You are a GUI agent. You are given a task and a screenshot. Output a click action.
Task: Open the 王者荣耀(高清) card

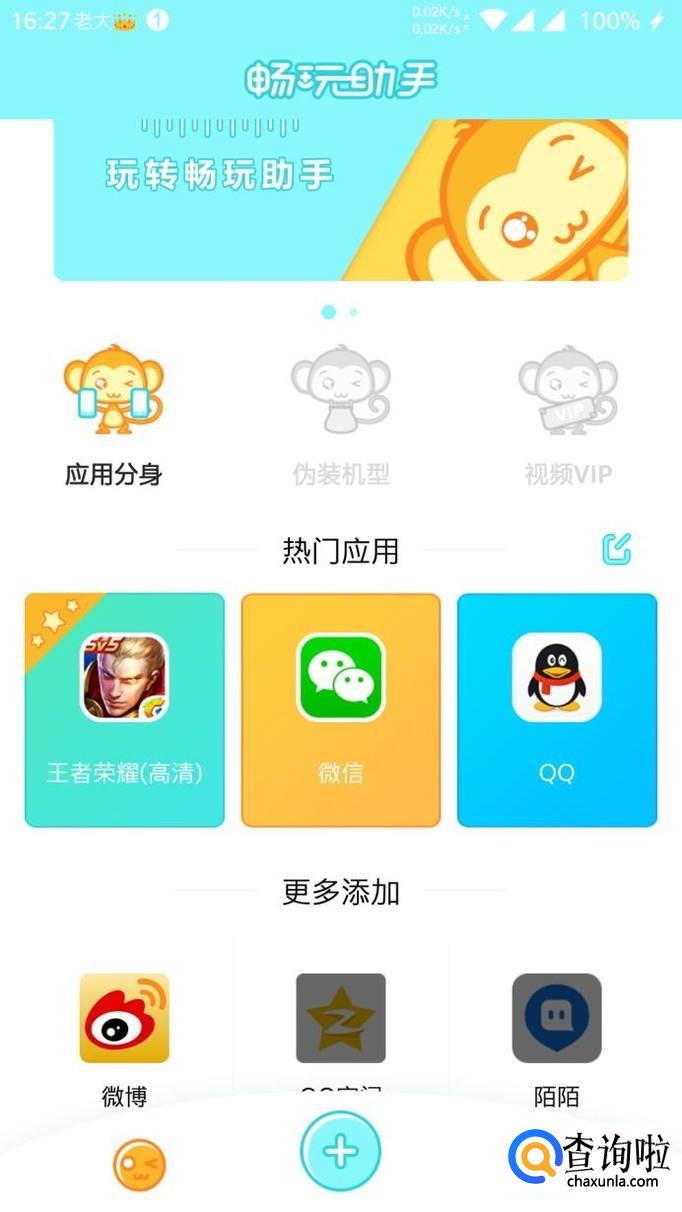[125, 710]
